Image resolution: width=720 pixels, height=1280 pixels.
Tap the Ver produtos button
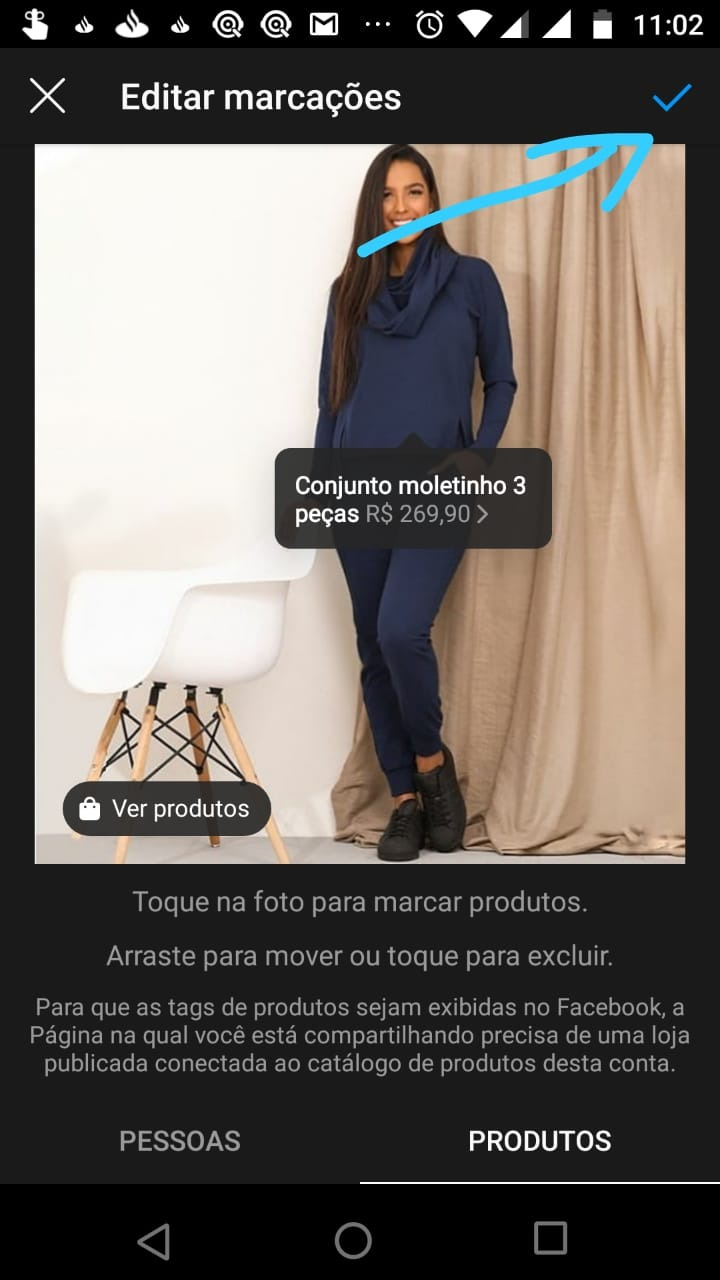(167, 808)
